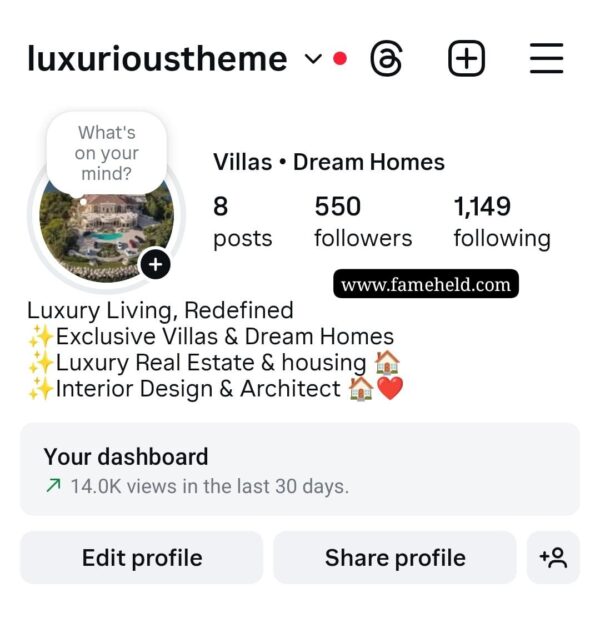Tap the "What's on your mind?" note bubble

click(x=106, y=154)
